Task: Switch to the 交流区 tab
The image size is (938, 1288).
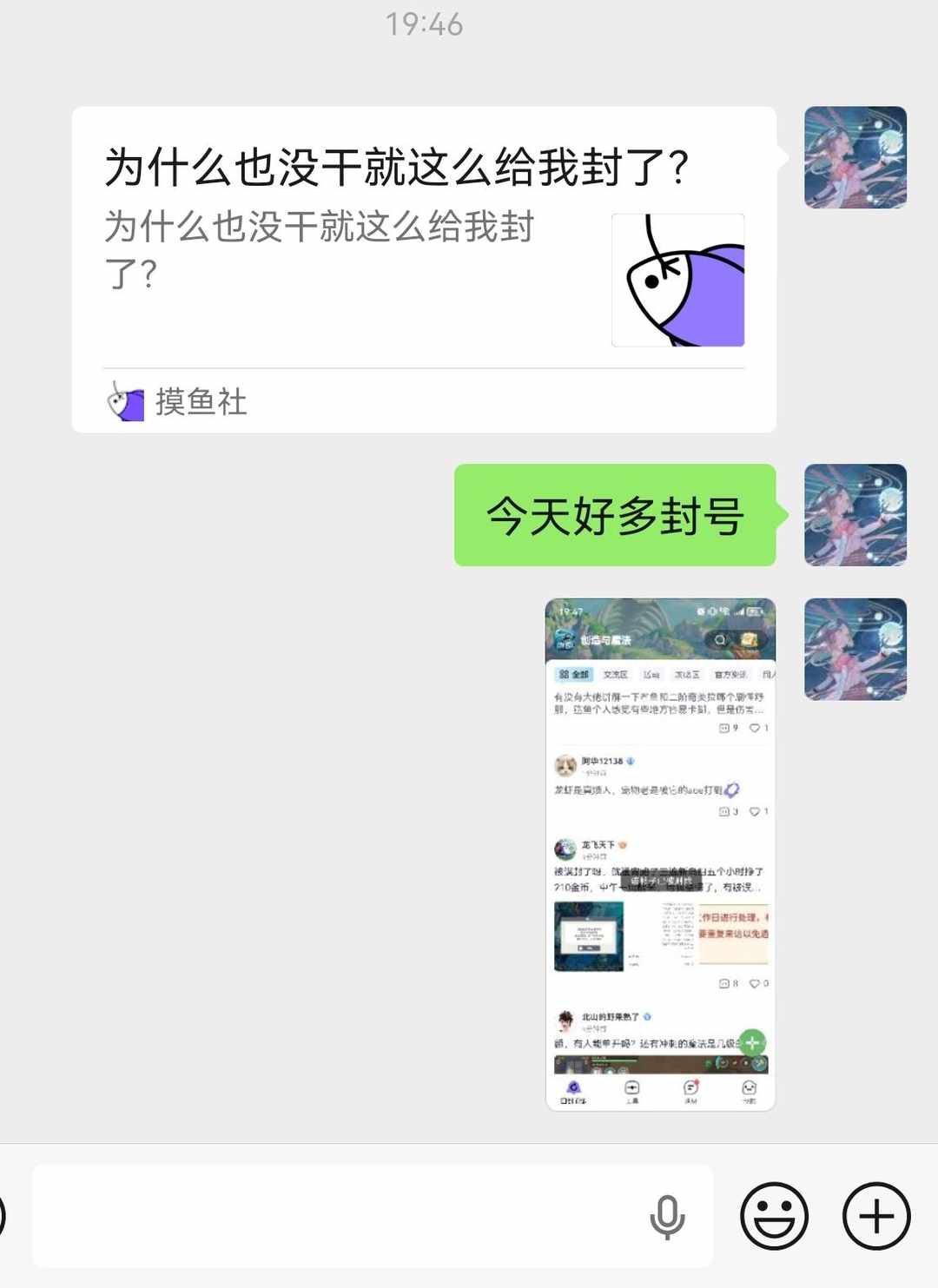Action: pos(616,674)
